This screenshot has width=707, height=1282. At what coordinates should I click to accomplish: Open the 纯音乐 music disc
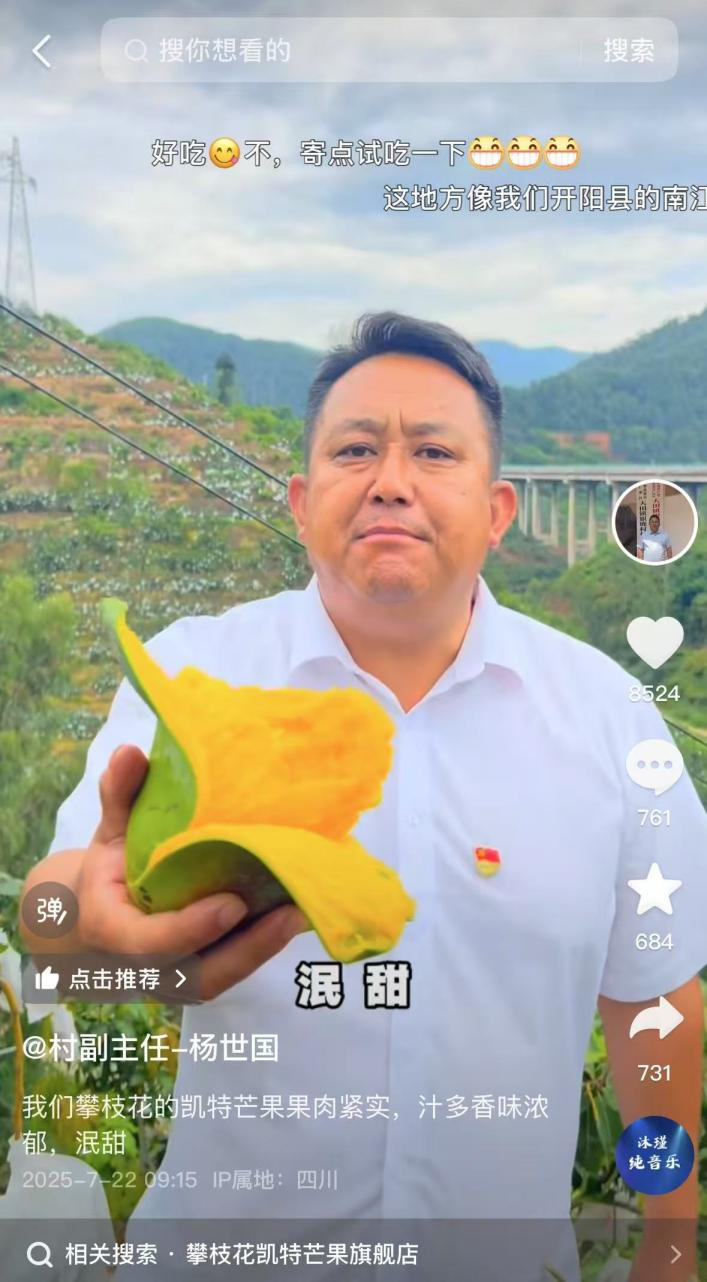click(654, 1154)
